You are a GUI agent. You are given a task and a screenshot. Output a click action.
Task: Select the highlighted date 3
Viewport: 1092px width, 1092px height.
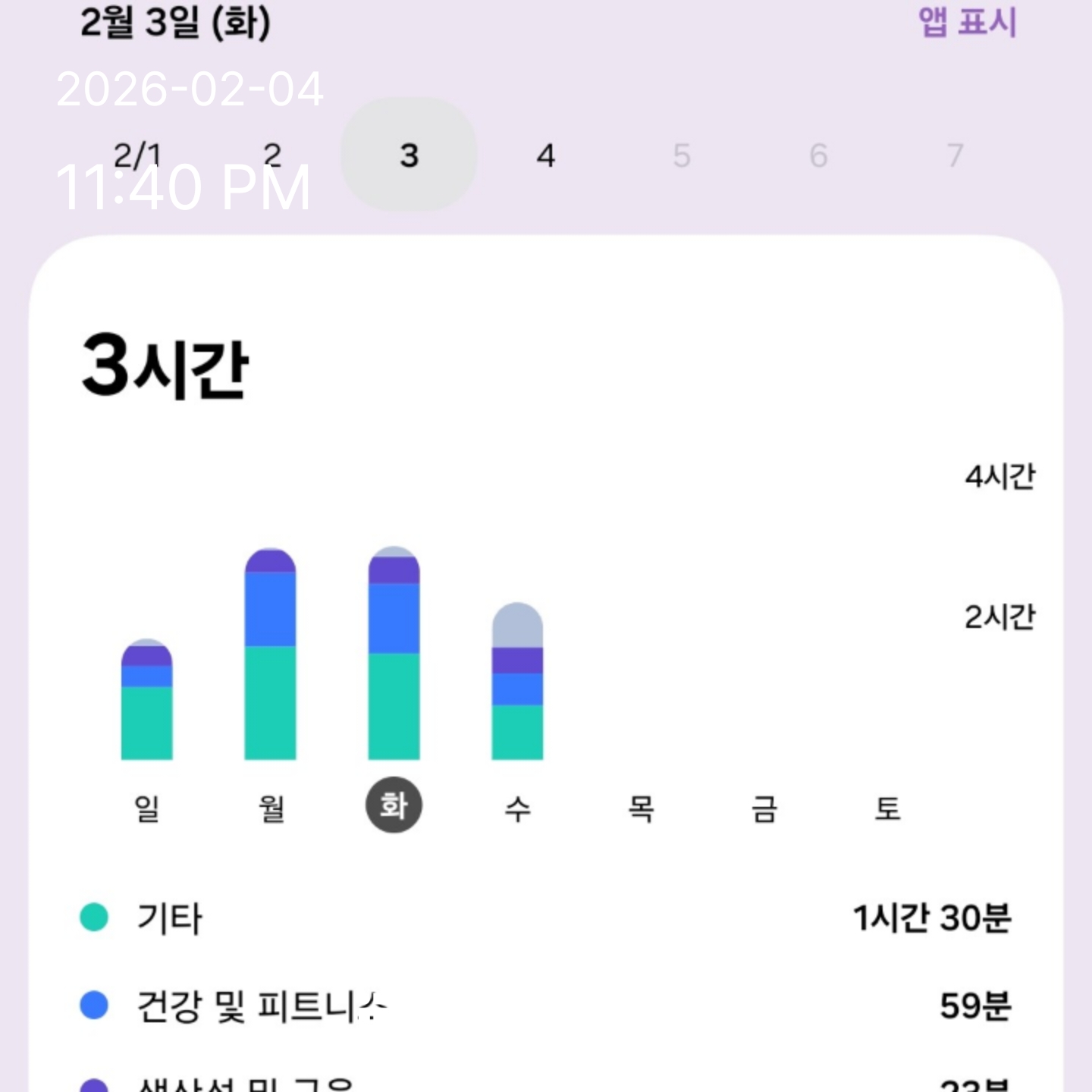pyautogui.click(x=409, y=155)
